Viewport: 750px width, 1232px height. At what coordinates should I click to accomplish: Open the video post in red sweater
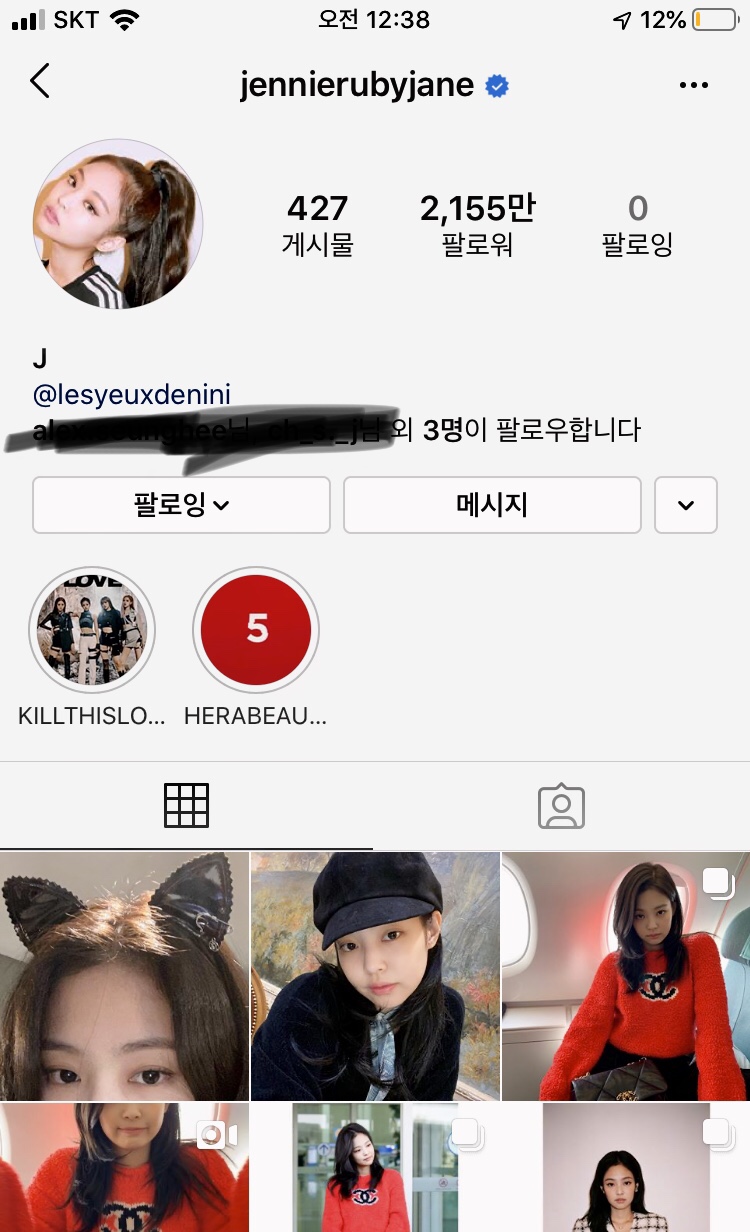click(124, 1168)
